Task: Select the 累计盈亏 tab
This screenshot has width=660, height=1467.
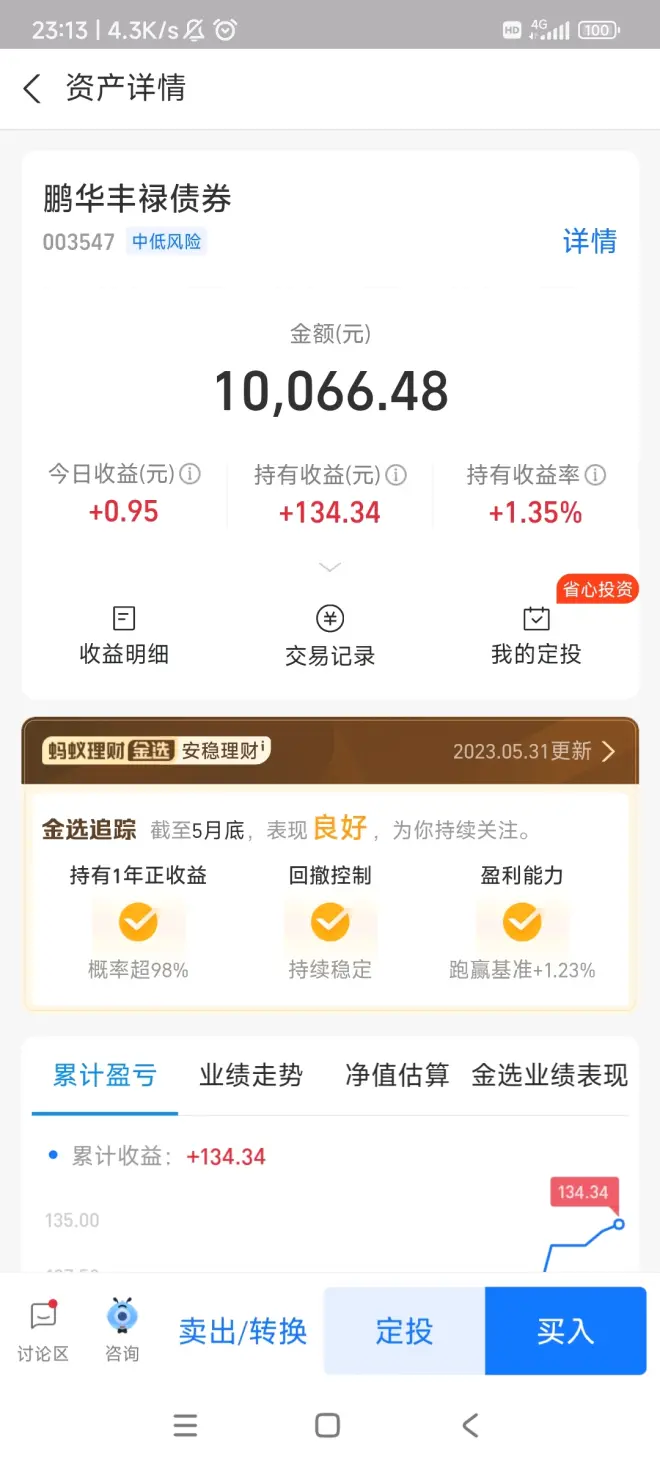Action: 105,1076
